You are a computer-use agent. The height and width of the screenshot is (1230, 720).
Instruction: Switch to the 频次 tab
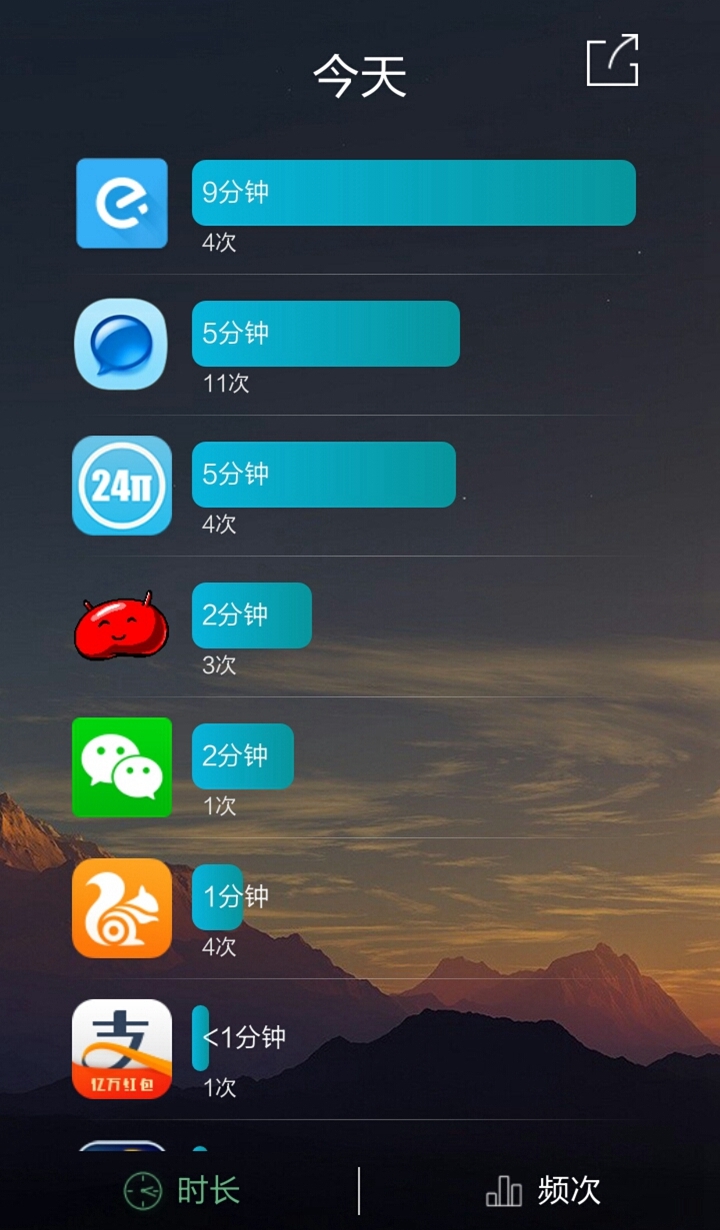543,1190
